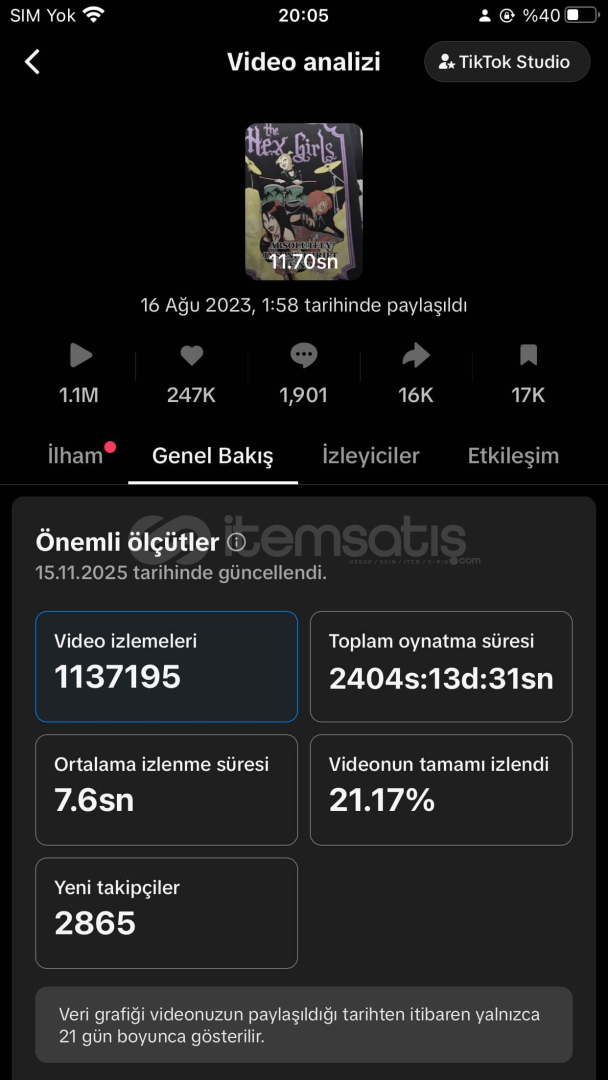
Task: Switch to the İlham tab
Action: (75, 456)
